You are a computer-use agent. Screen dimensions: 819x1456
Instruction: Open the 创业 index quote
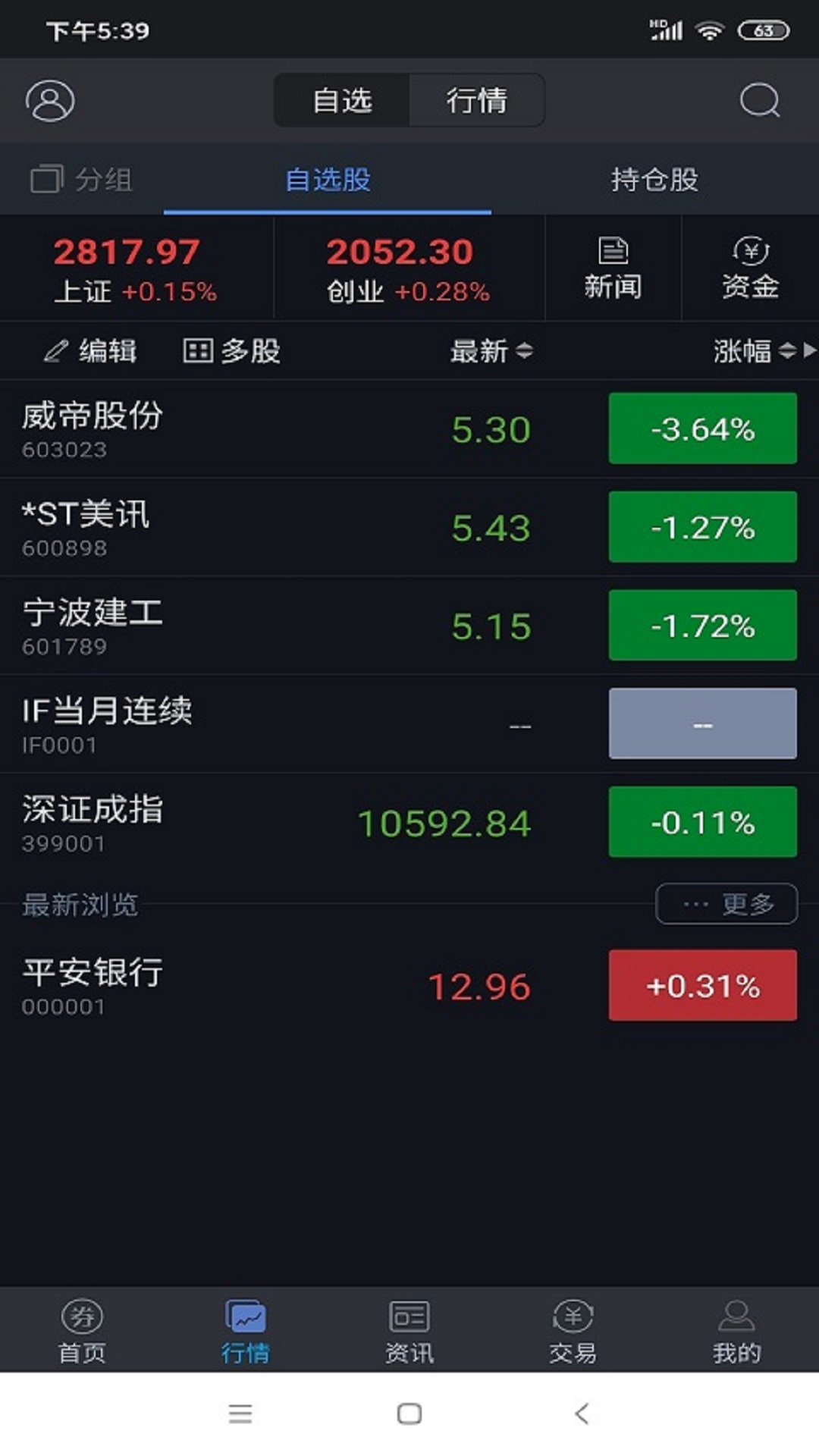[x=408, y=268]
